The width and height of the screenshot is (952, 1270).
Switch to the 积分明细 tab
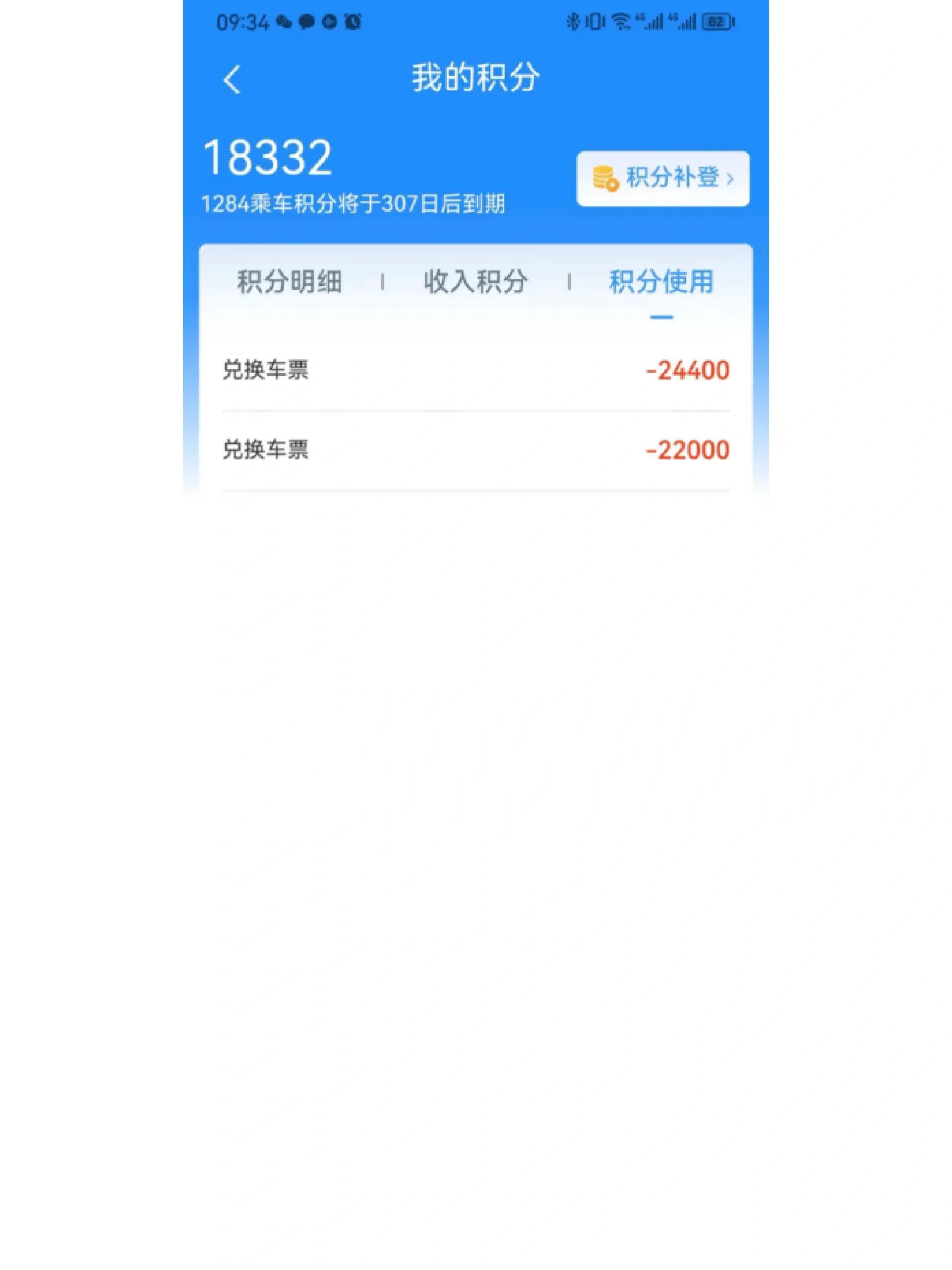coord(289,281)
